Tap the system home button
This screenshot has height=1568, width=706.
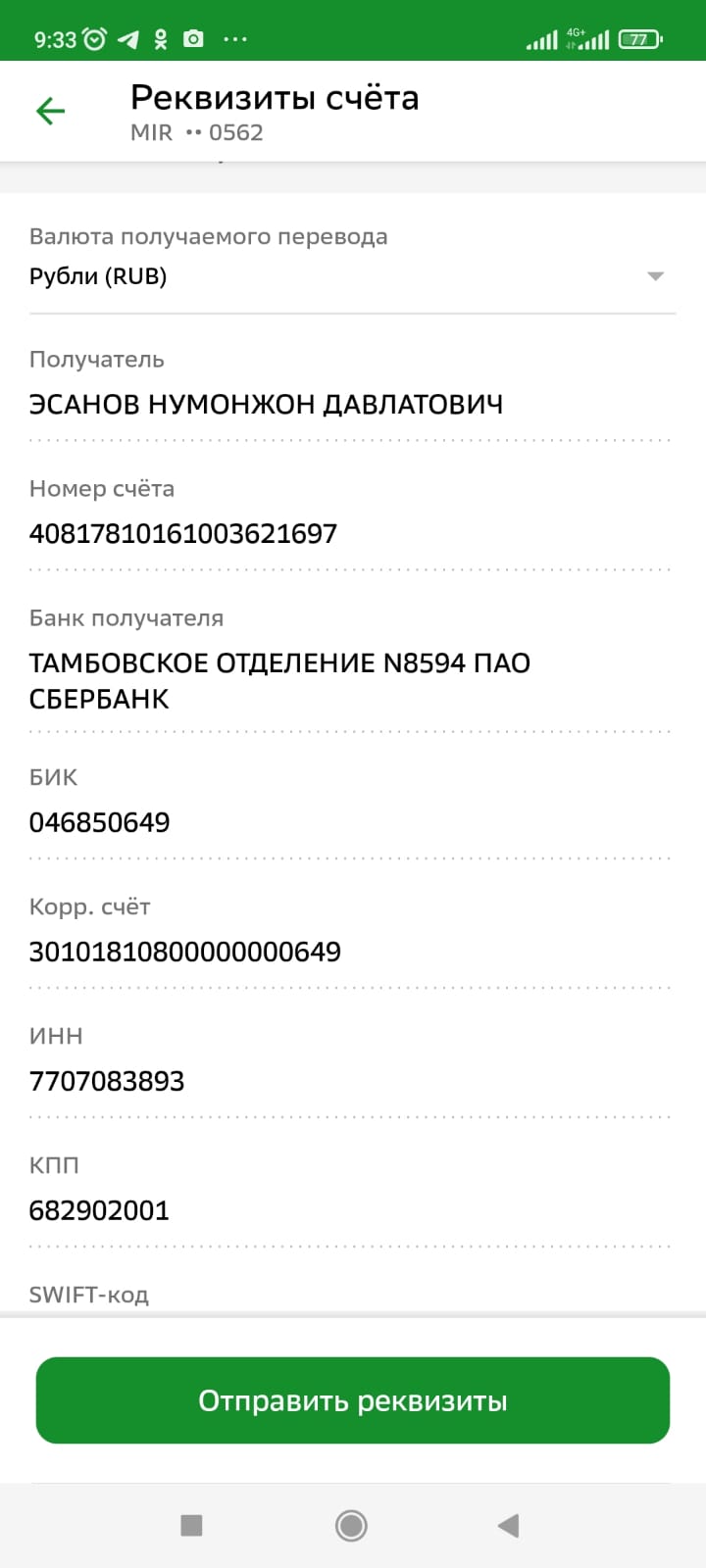pos(351,1525)
